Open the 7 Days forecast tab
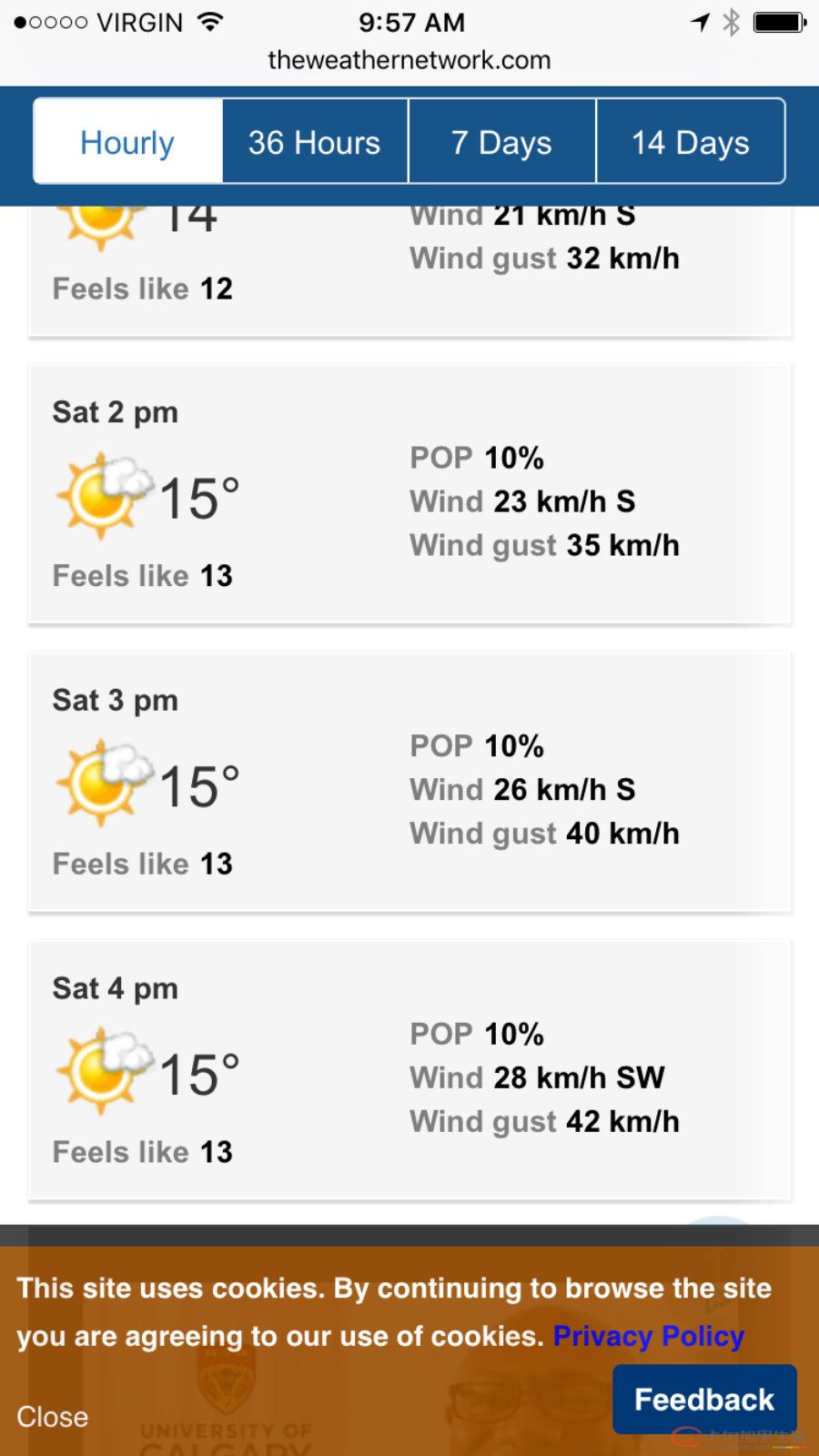 click(x=502, y=143)
